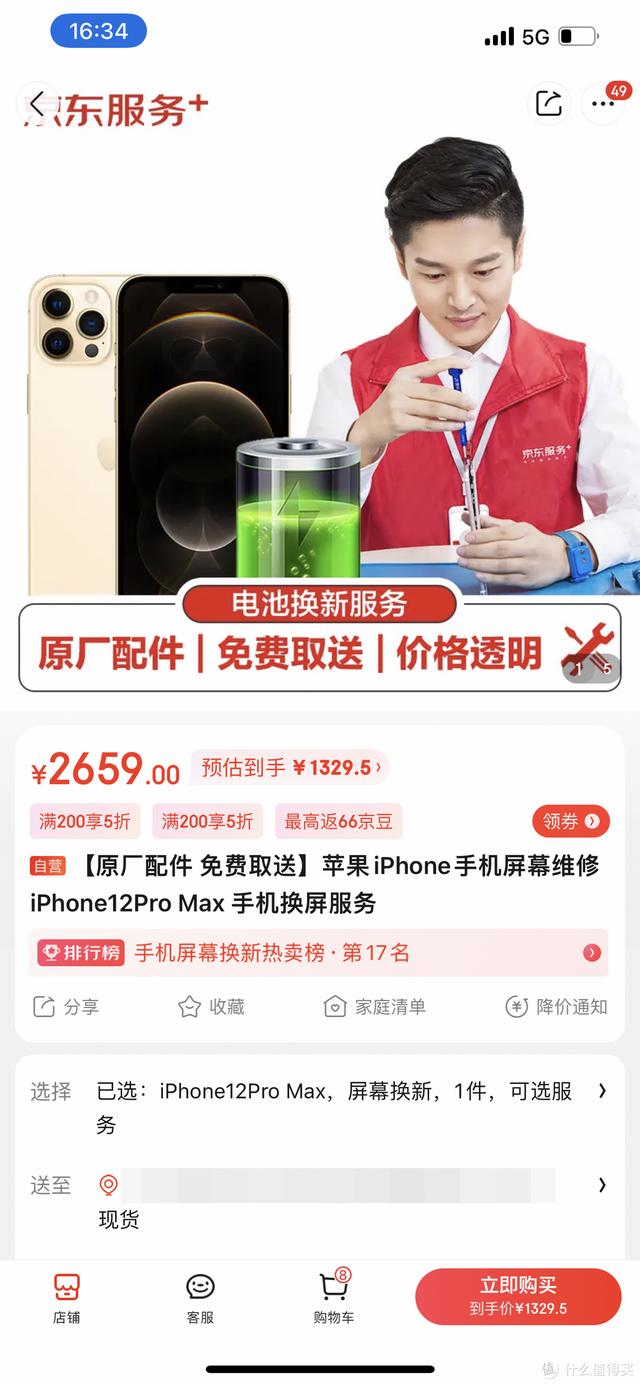Add the item to favorites via 收藏
This screenshot has width=640, height=1385.
211,1007
